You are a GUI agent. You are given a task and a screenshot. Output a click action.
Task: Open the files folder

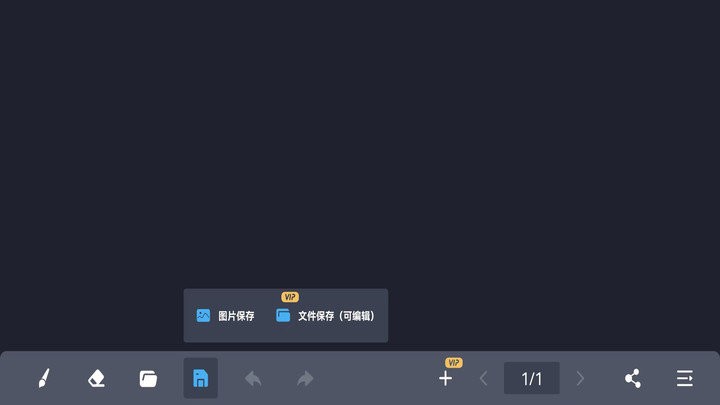tap(148, 378)
